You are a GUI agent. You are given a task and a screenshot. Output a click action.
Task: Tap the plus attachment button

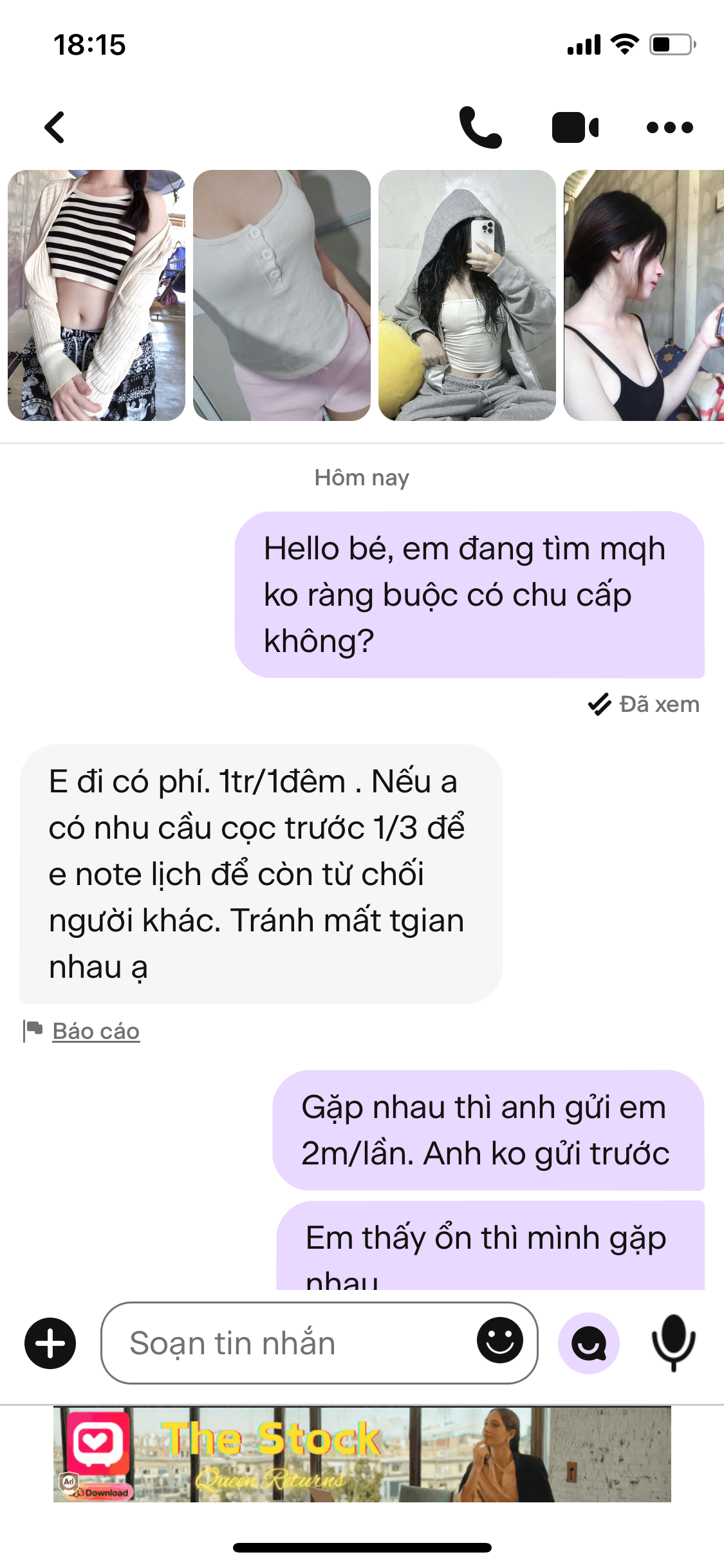click(x=50, y=1343)
